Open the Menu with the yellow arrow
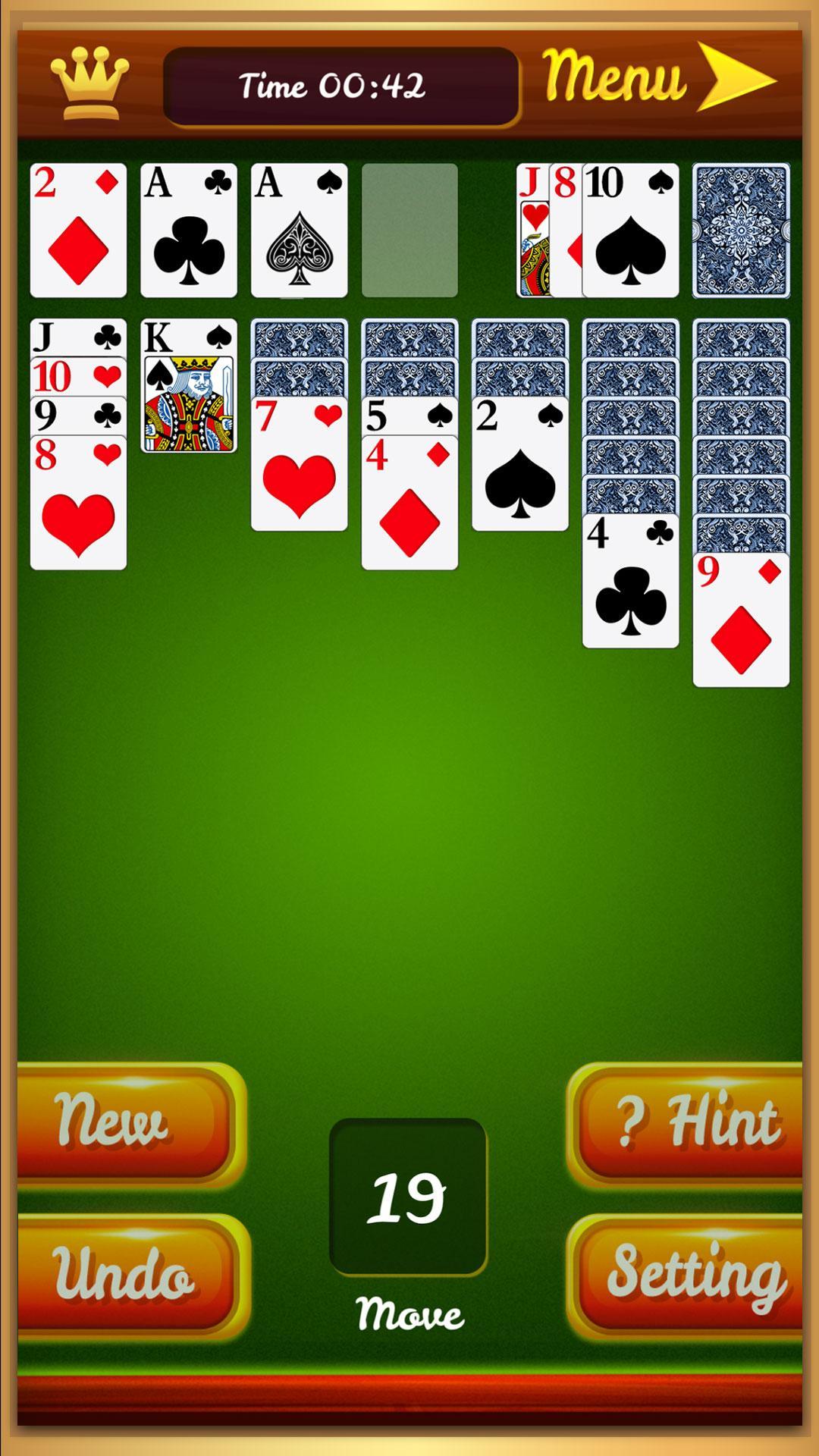Viewport: 819px width, 1456px height. pyautogui.click(x=658, y=77)
